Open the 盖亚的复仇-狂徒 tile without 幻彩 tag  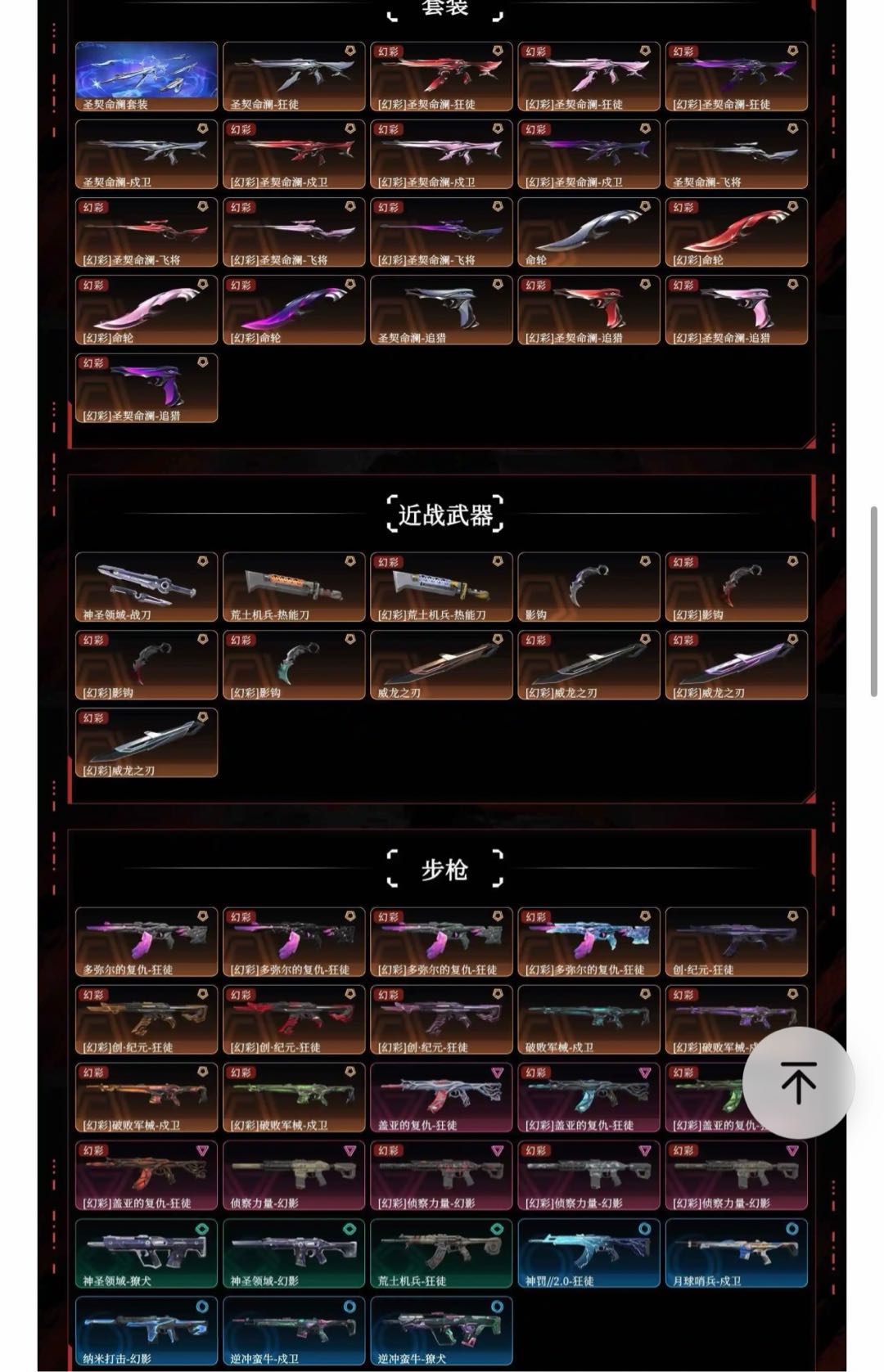click(441, 1097)
